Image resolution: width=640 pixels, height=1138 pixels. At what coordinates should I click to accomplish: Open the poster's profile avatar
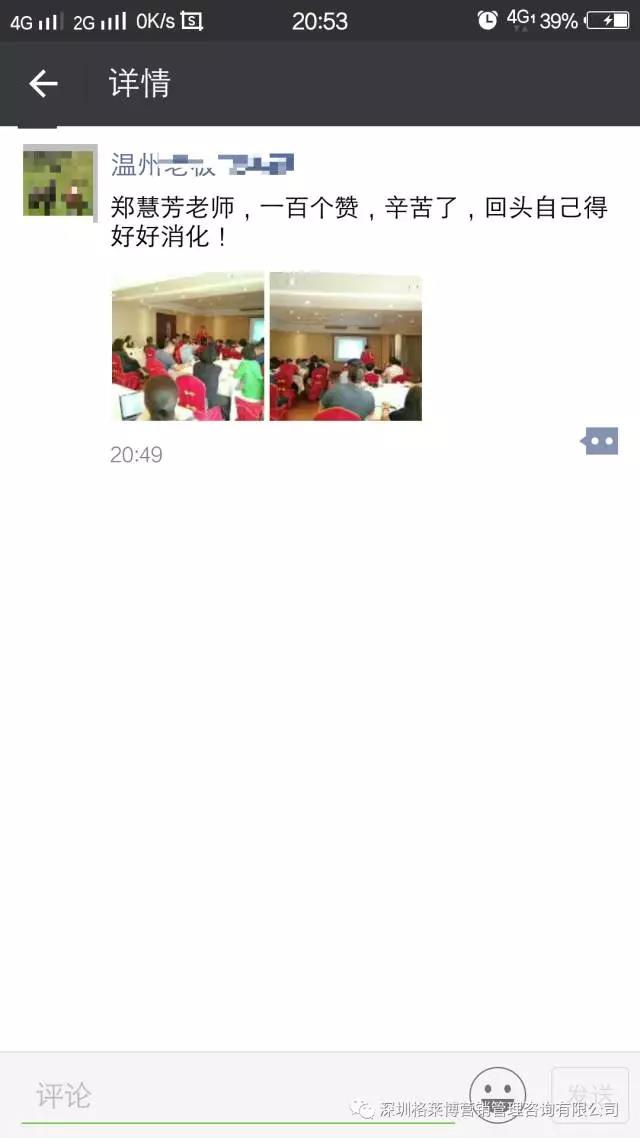point(59,181)
